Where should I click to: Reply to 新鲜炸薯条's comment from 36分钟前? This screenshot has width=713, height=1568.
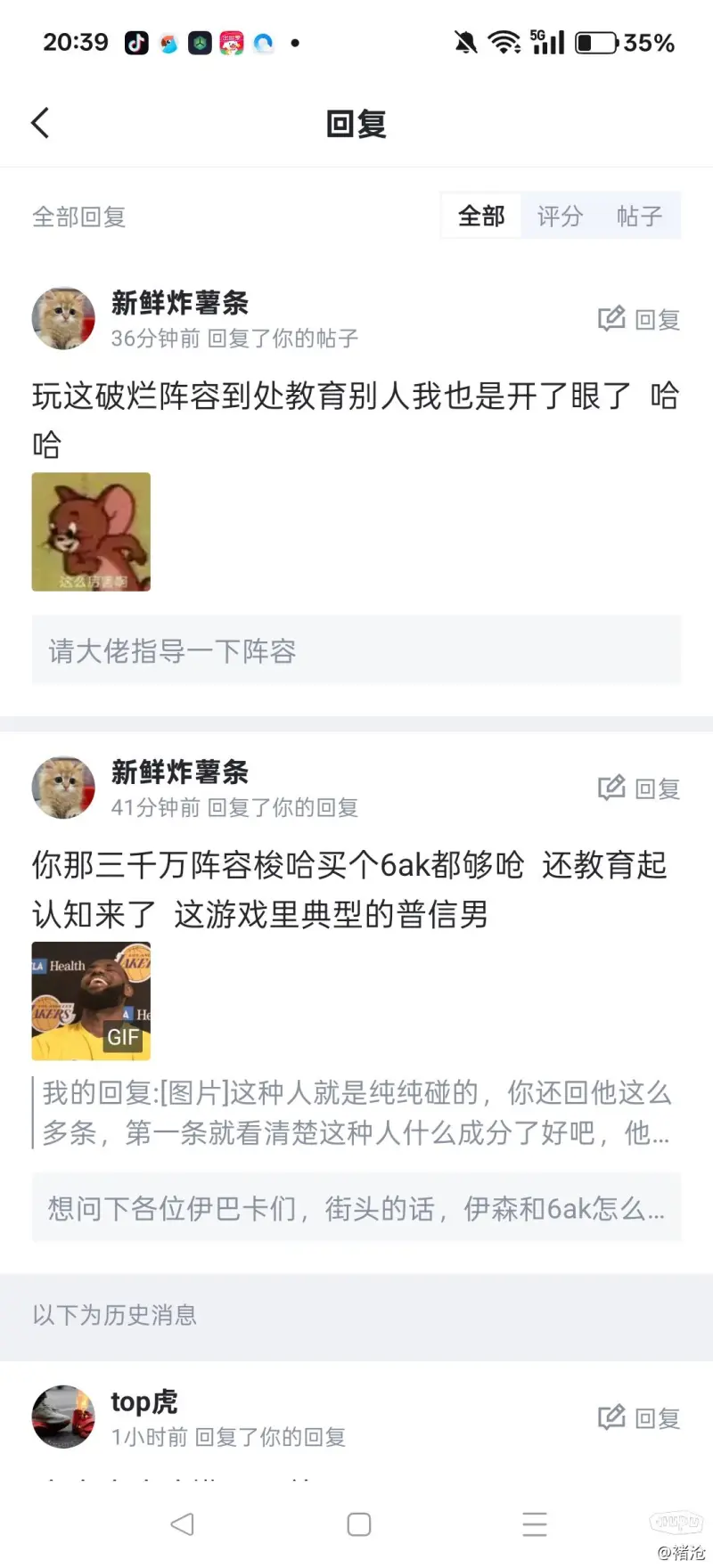(x=639, y=319)
